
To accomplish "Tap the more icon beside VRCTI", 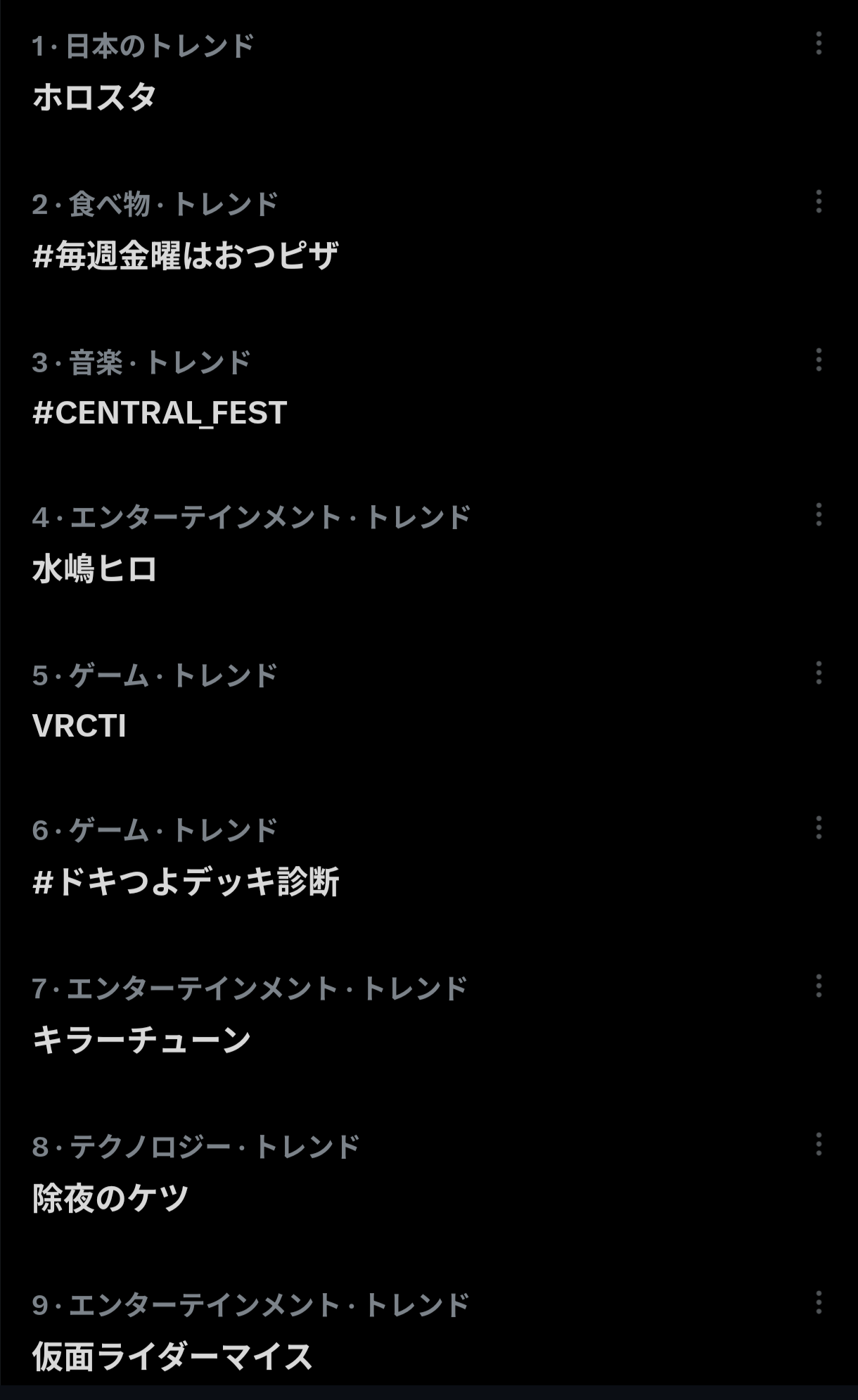I will point(819,673).
